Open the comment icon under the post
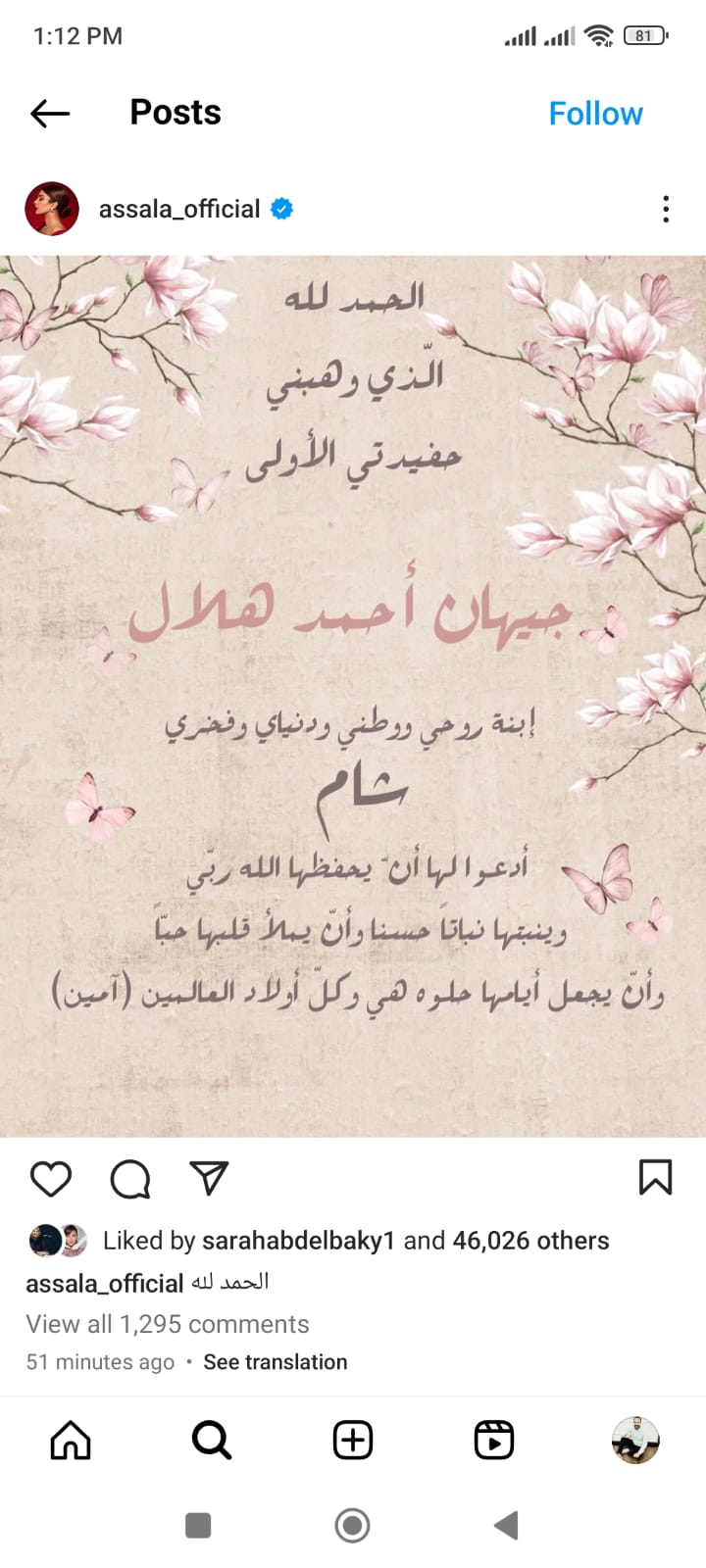The height and width of the screenshot is (1568, 706). 130,1178
